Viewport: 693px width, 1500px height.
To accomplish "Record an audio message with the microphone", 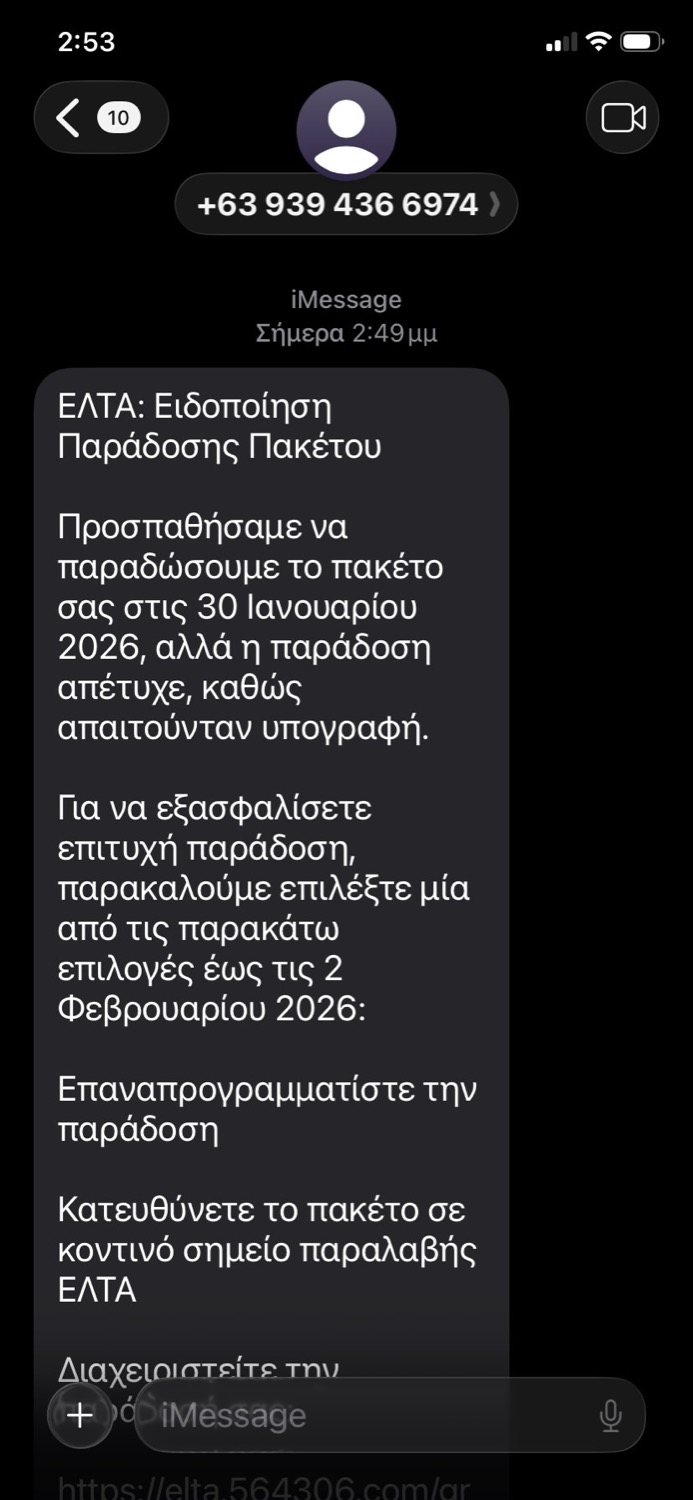I will [610, 1416].
